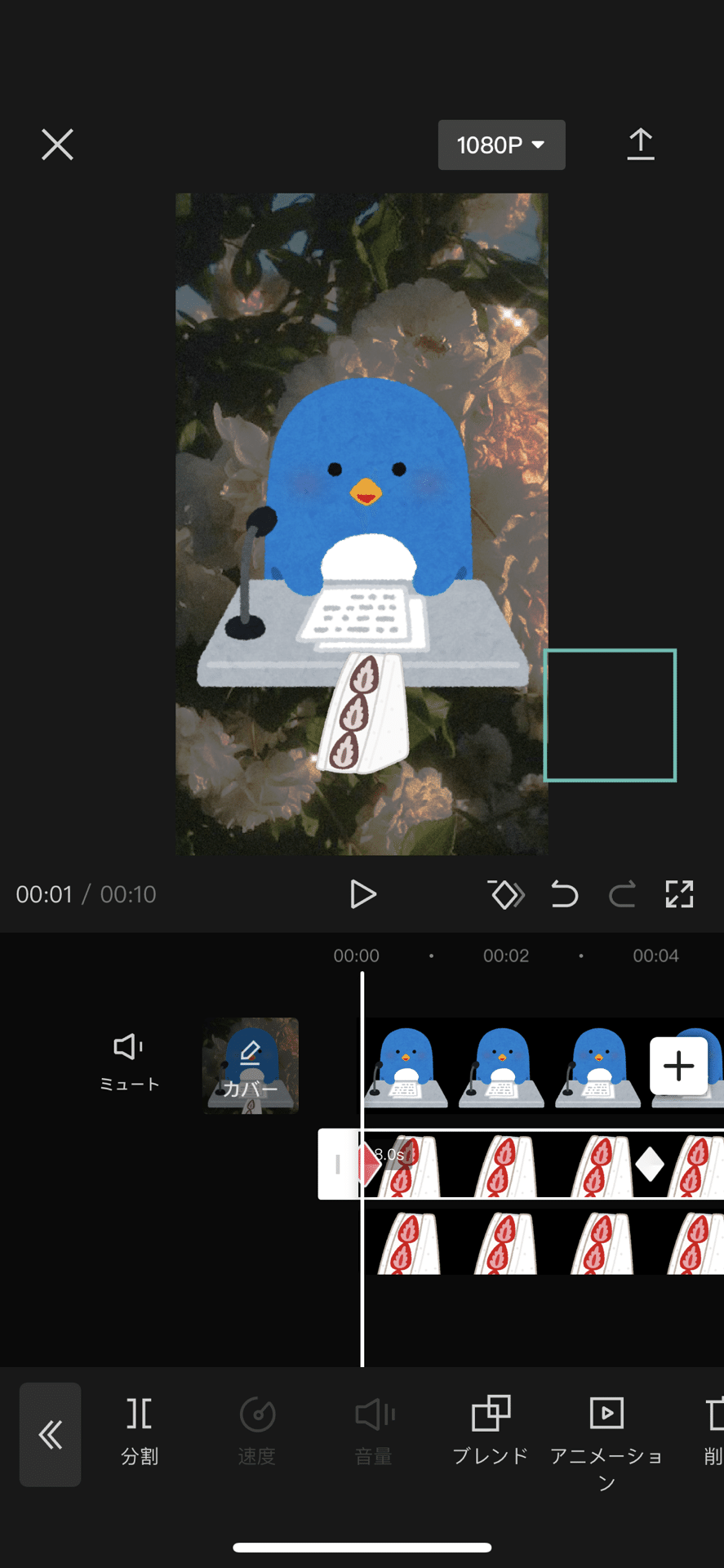Viewport: 724px width, 1568px height.
Task: Select the white keyframe on the sandwich track
Action: pos(650,1164)
